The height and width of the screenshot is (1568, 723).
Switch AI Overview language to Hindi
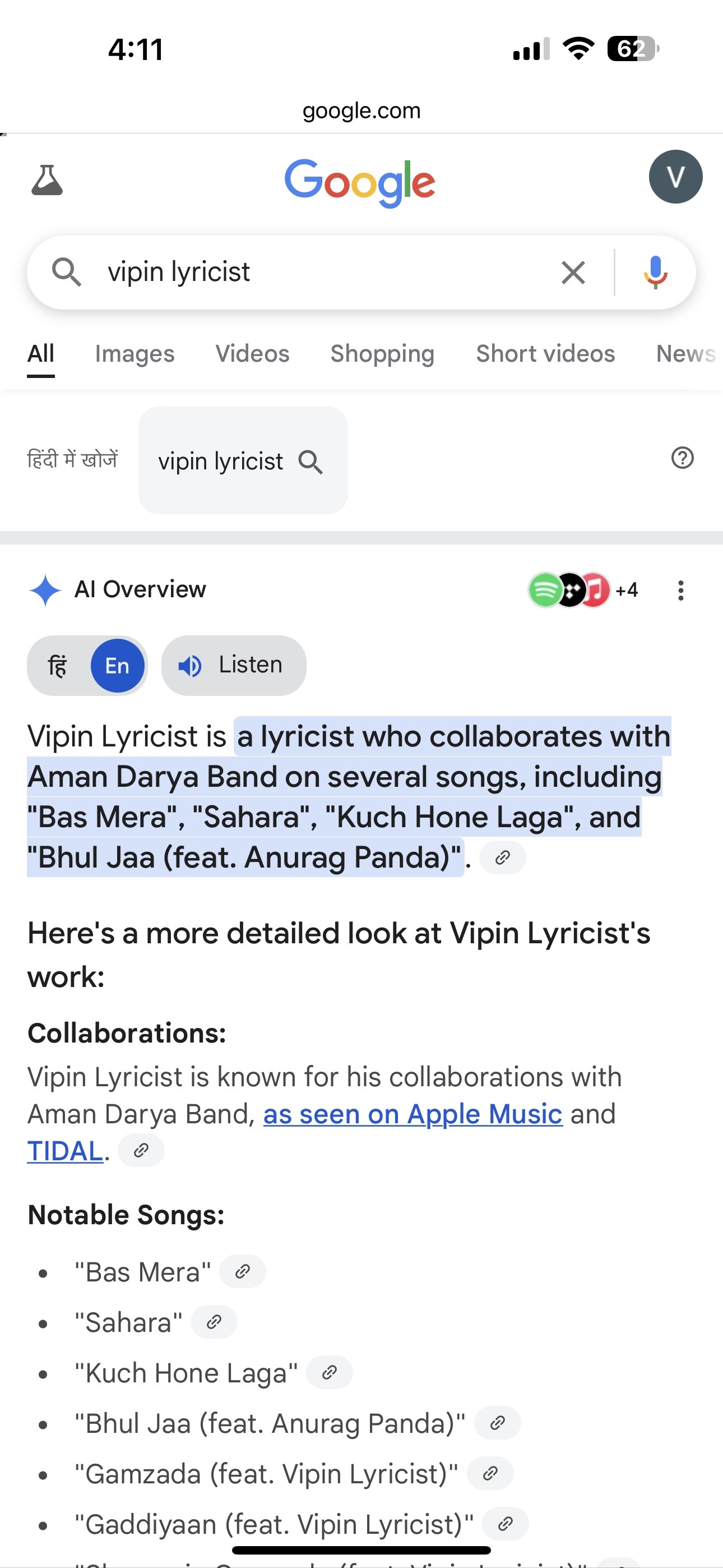58,665
